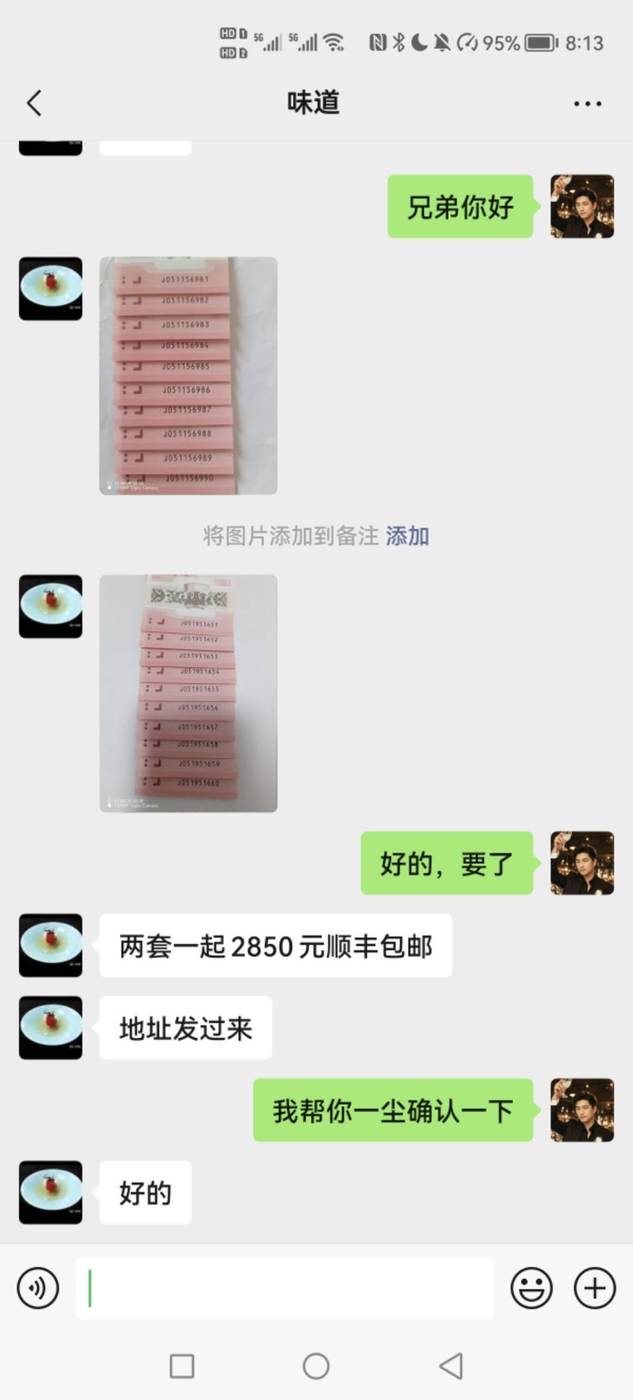
Task: Open the first pink tags photo
Action: 188,376
